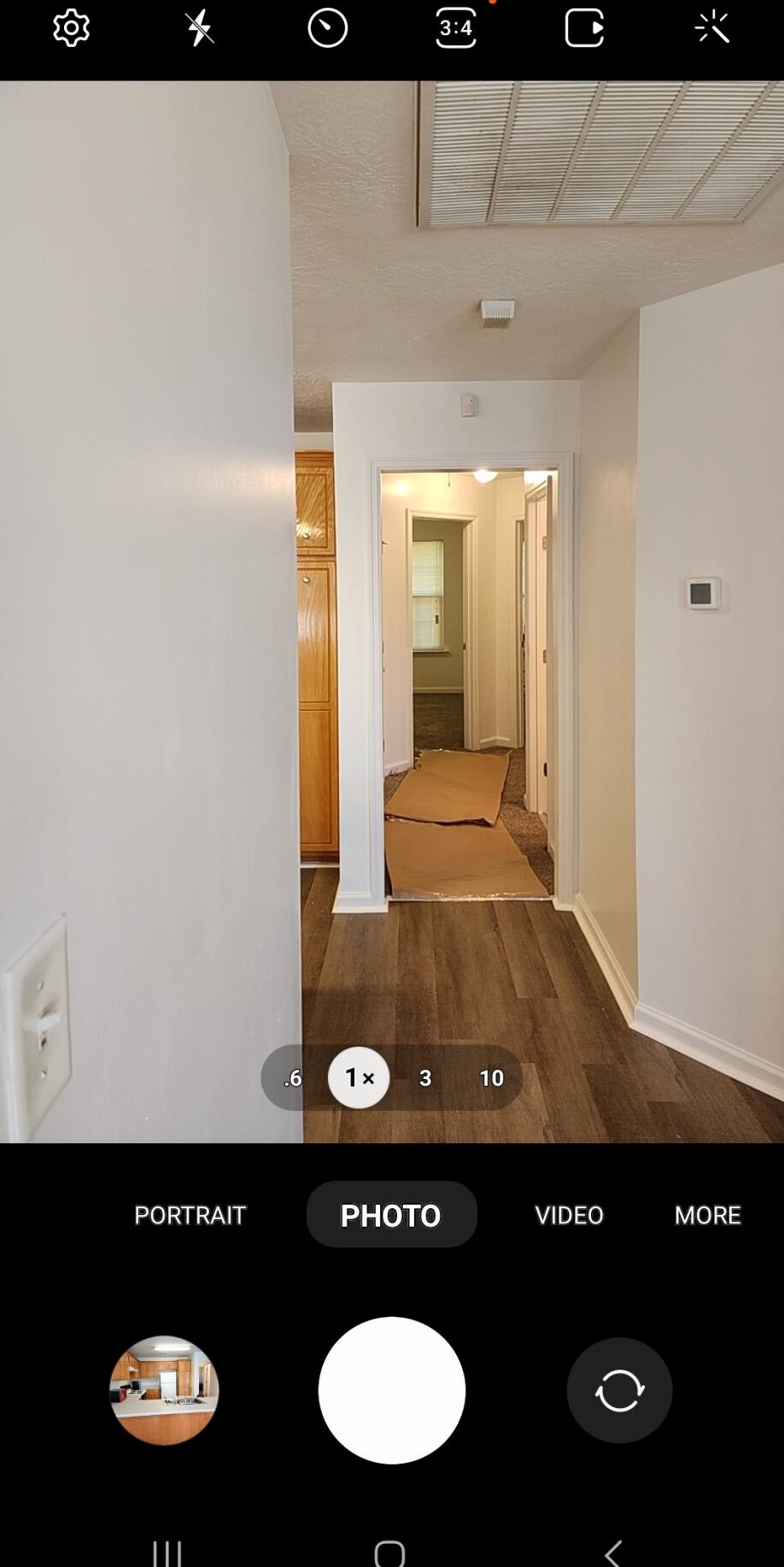Open filters and effects wand
The height and width of the screenshot is (1567, 784).
[x=712, y=28]
